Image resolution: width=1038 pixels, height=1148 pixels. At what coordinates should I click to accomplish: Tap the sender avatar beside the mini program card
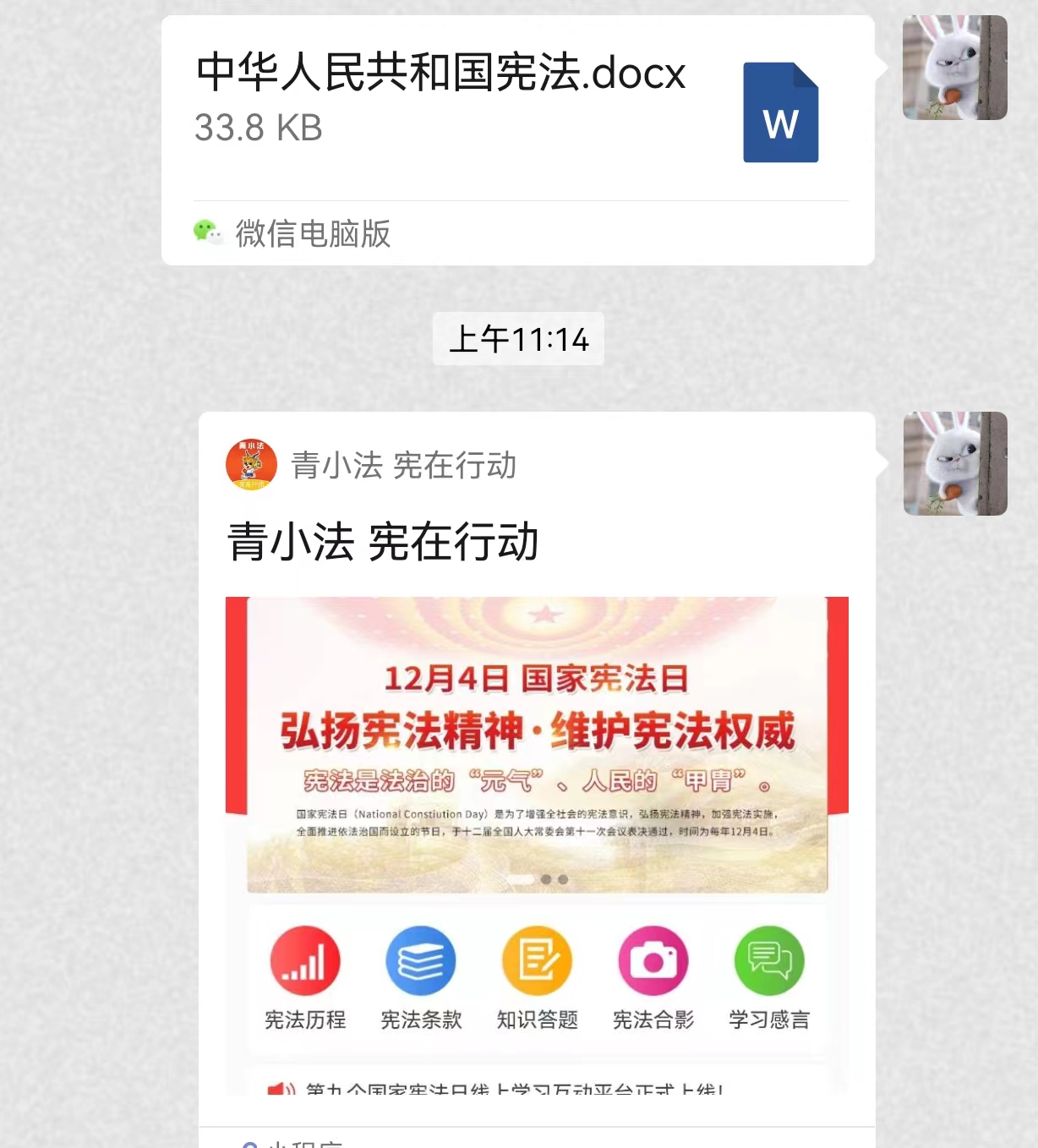[x=954, y=463]
